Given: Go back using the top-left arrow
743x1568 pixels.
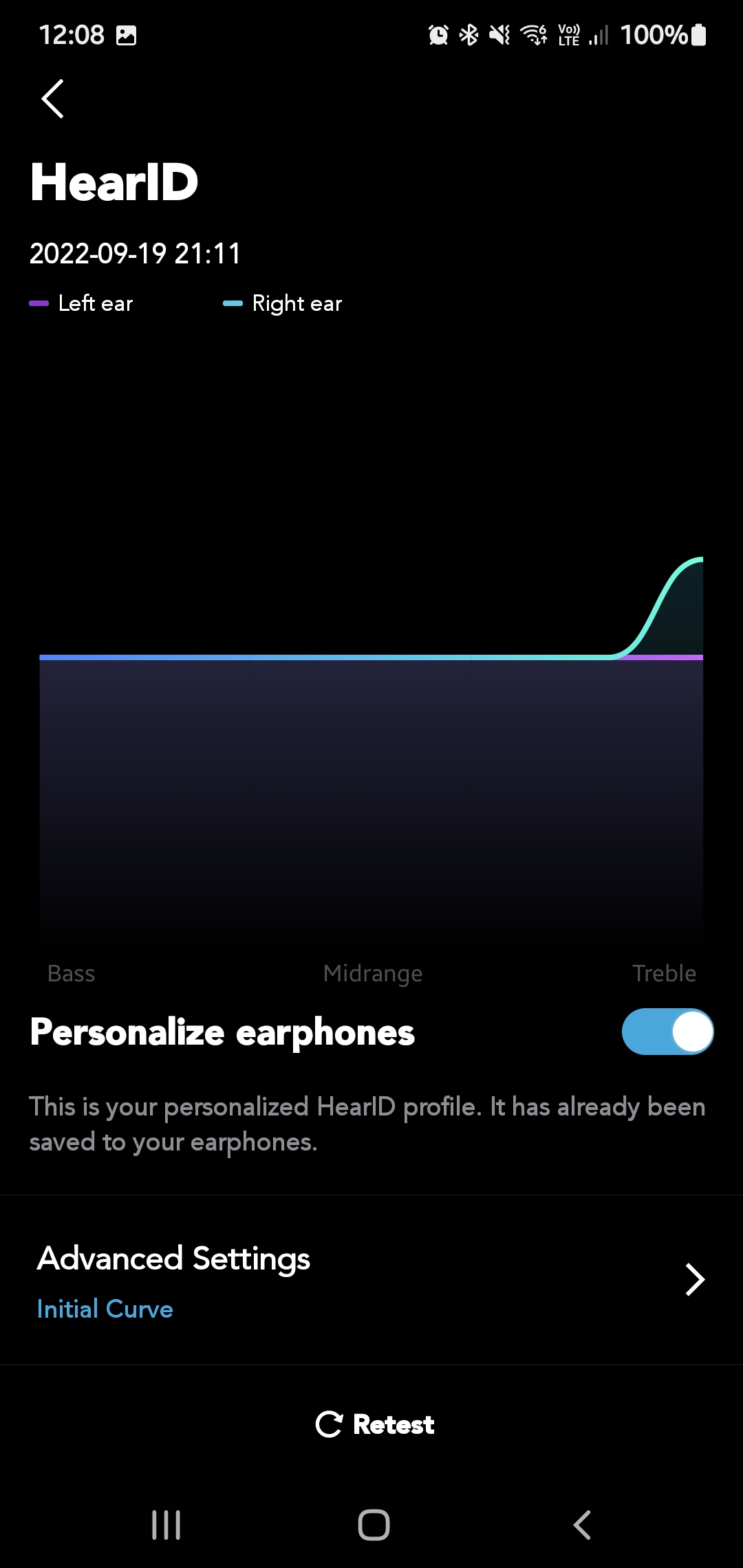Looking at the screenshot, I should 53,99.
